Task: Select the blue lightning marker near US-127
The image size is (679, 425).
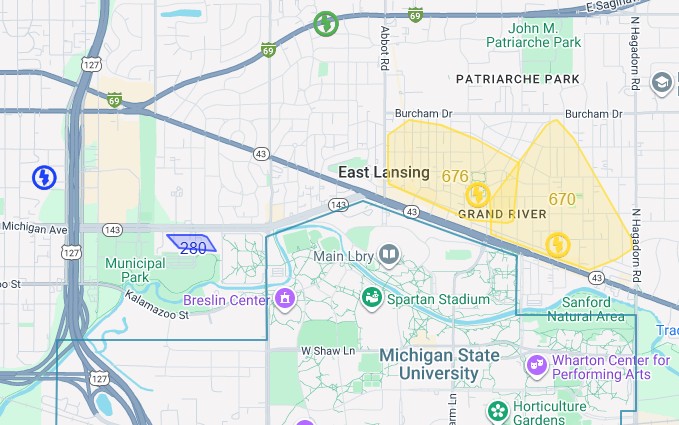Action: [44, 178]
